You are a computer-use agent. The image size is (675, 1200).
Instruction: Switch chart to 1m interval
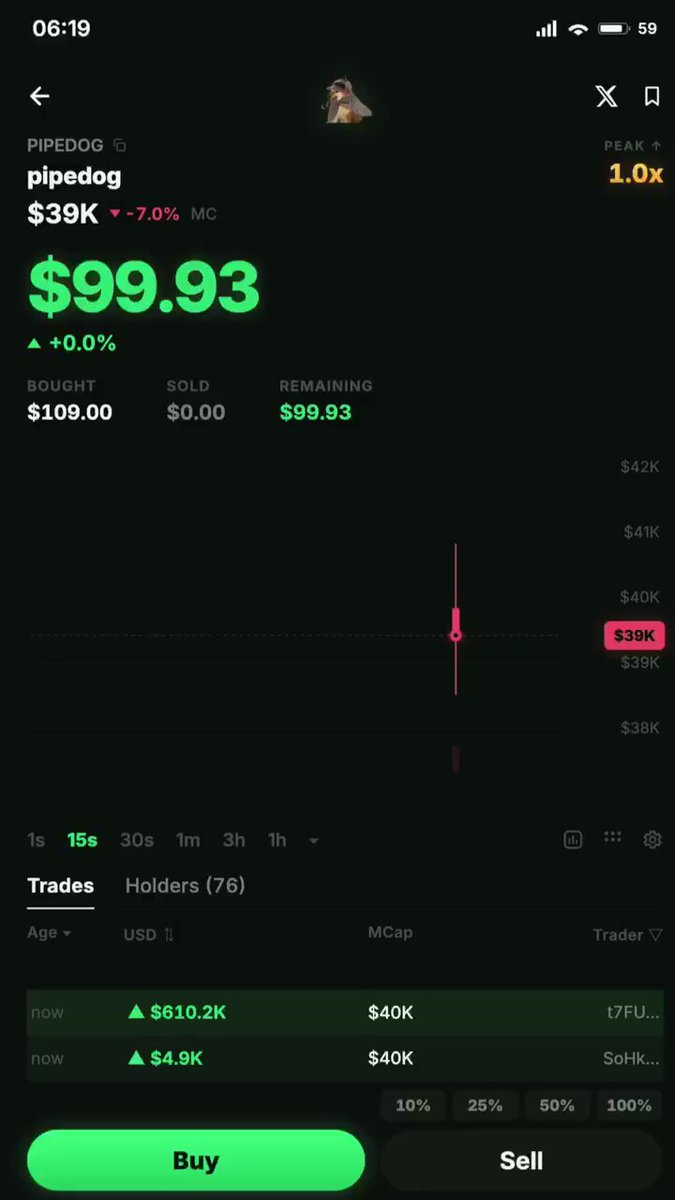click(x=188, y=840)
